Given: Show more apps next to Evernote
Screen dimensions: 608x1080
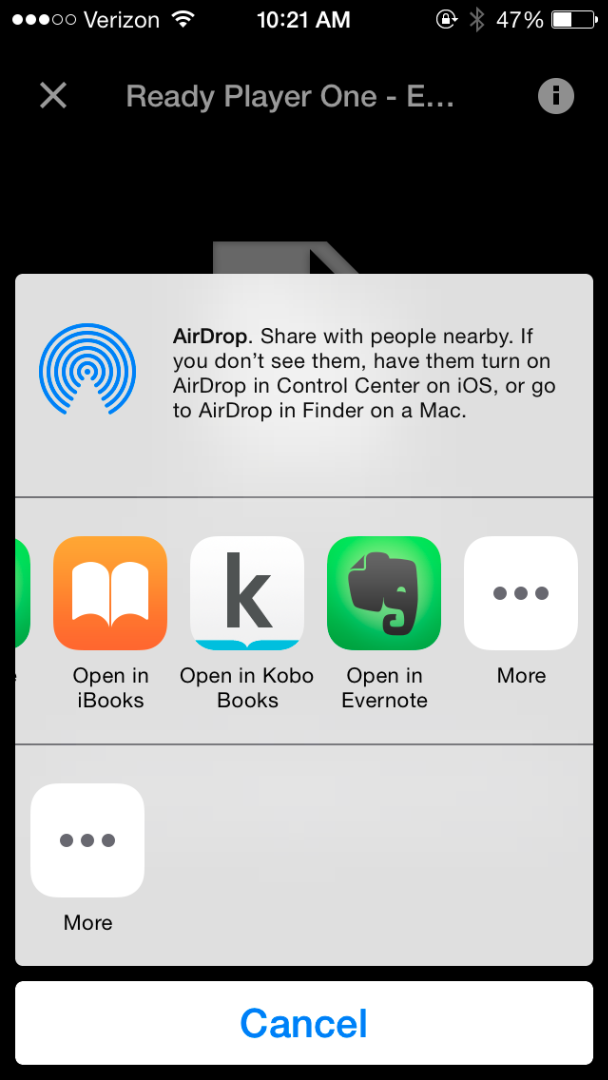Looking at the screenshot, I should [x=521, y=593].
